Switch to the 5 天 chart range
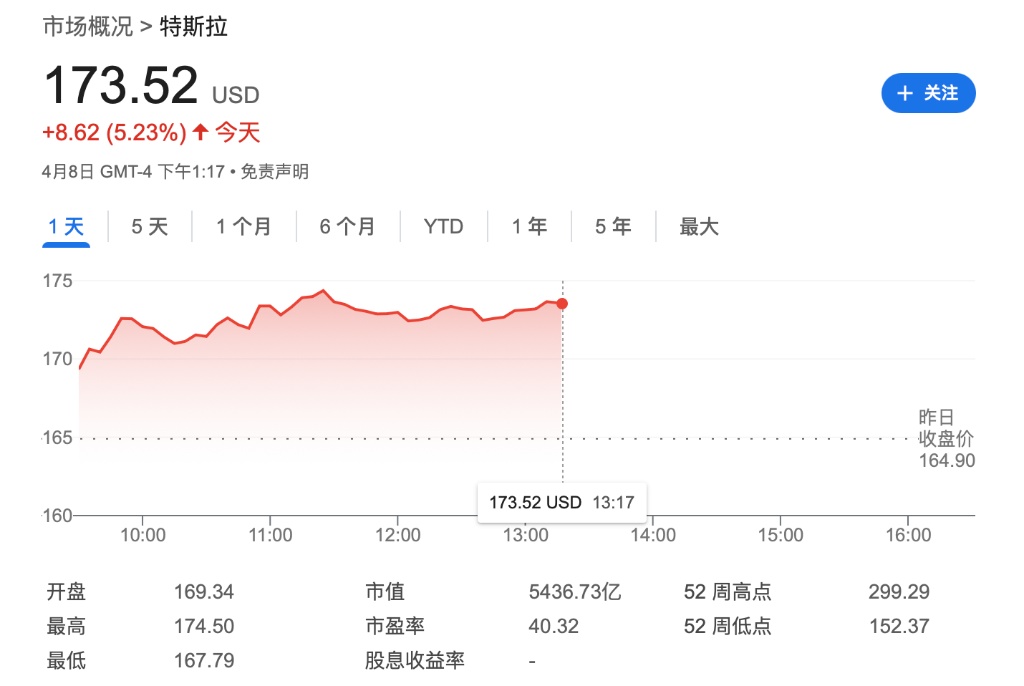Viewport: 1024px width, 686px height. [150, 227]
